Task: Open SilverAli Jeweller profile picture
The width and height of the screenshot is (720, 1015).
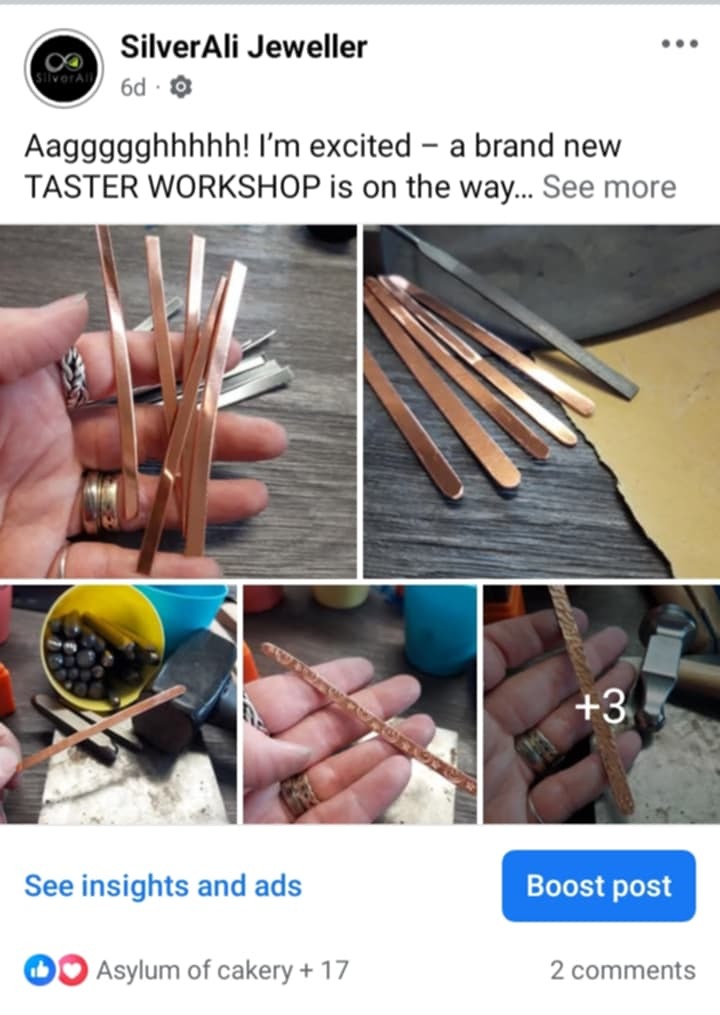Action: coord(64,68)
